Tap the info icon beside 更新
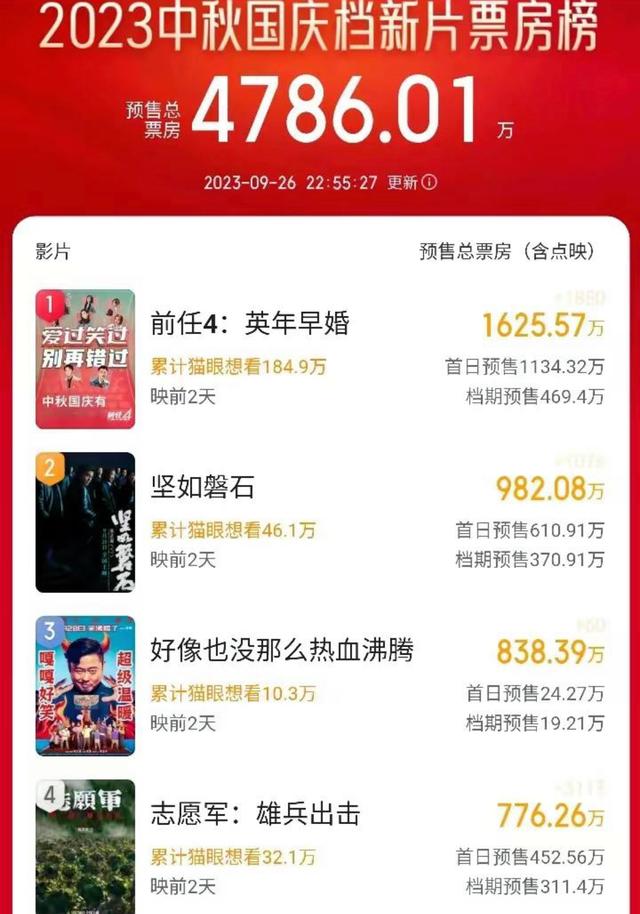This screenshot has width=640, height=914. pyautogui.click(x=430, y=183)
